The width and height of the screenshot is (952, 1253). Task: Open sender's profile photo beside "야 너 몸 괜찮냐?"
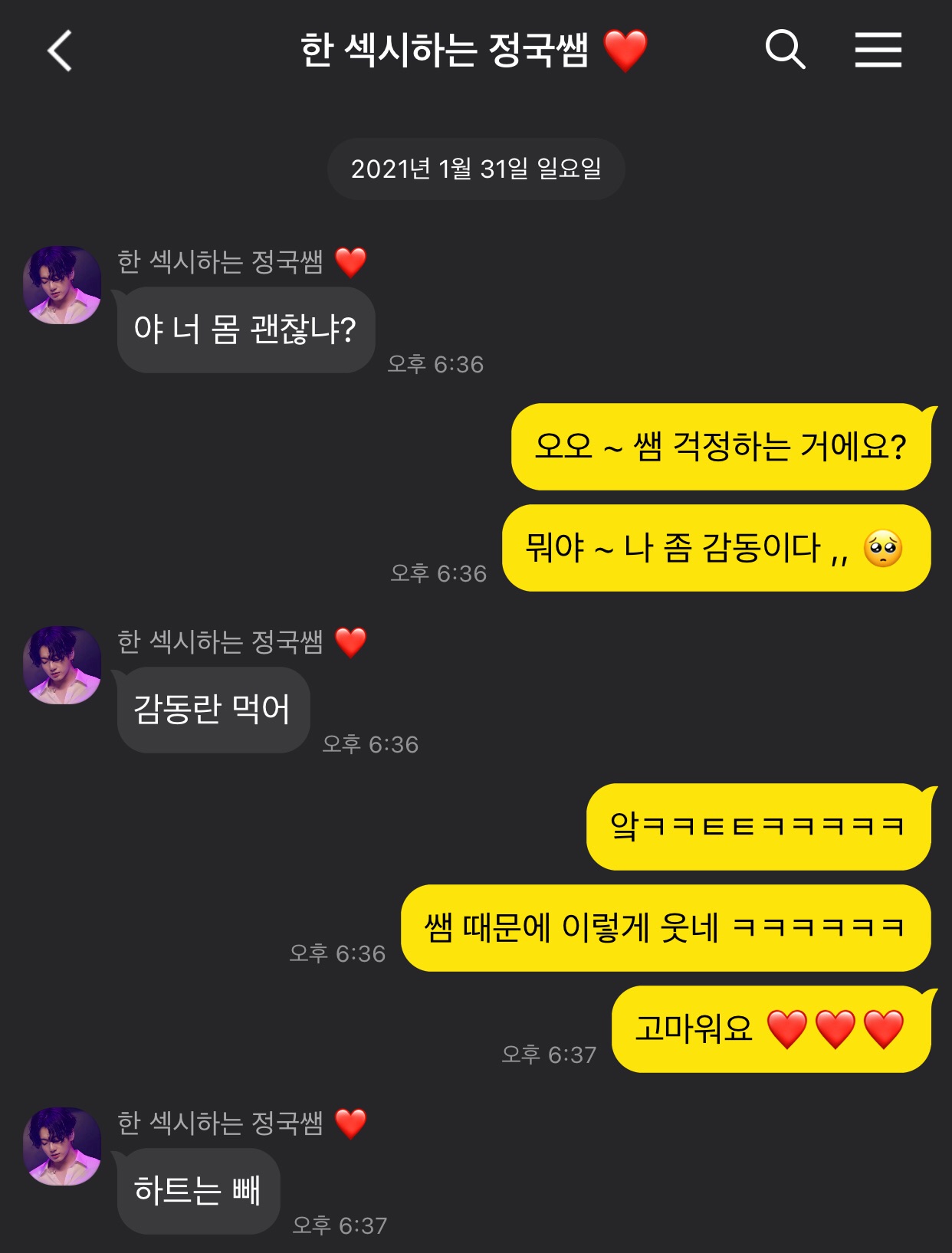pos(62,285)
